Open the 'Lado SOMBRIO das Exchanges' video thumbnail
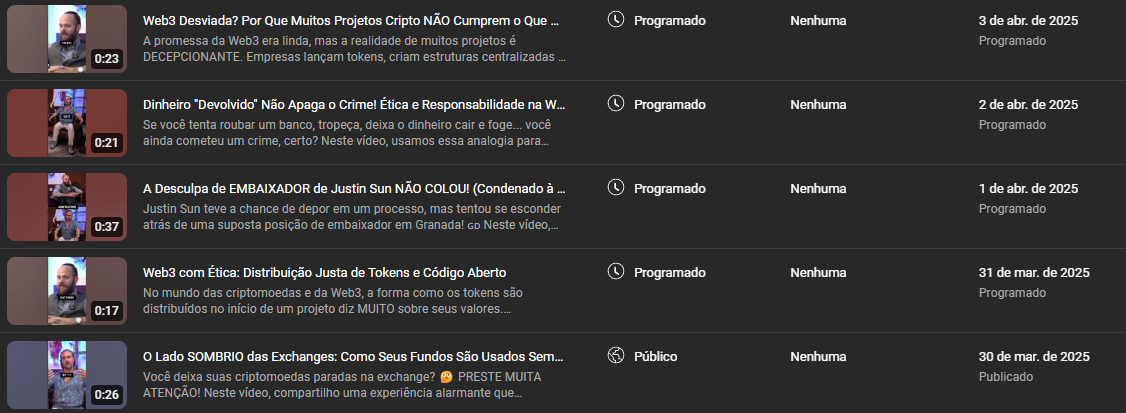The image size is (1126, 413). (67, 375)
